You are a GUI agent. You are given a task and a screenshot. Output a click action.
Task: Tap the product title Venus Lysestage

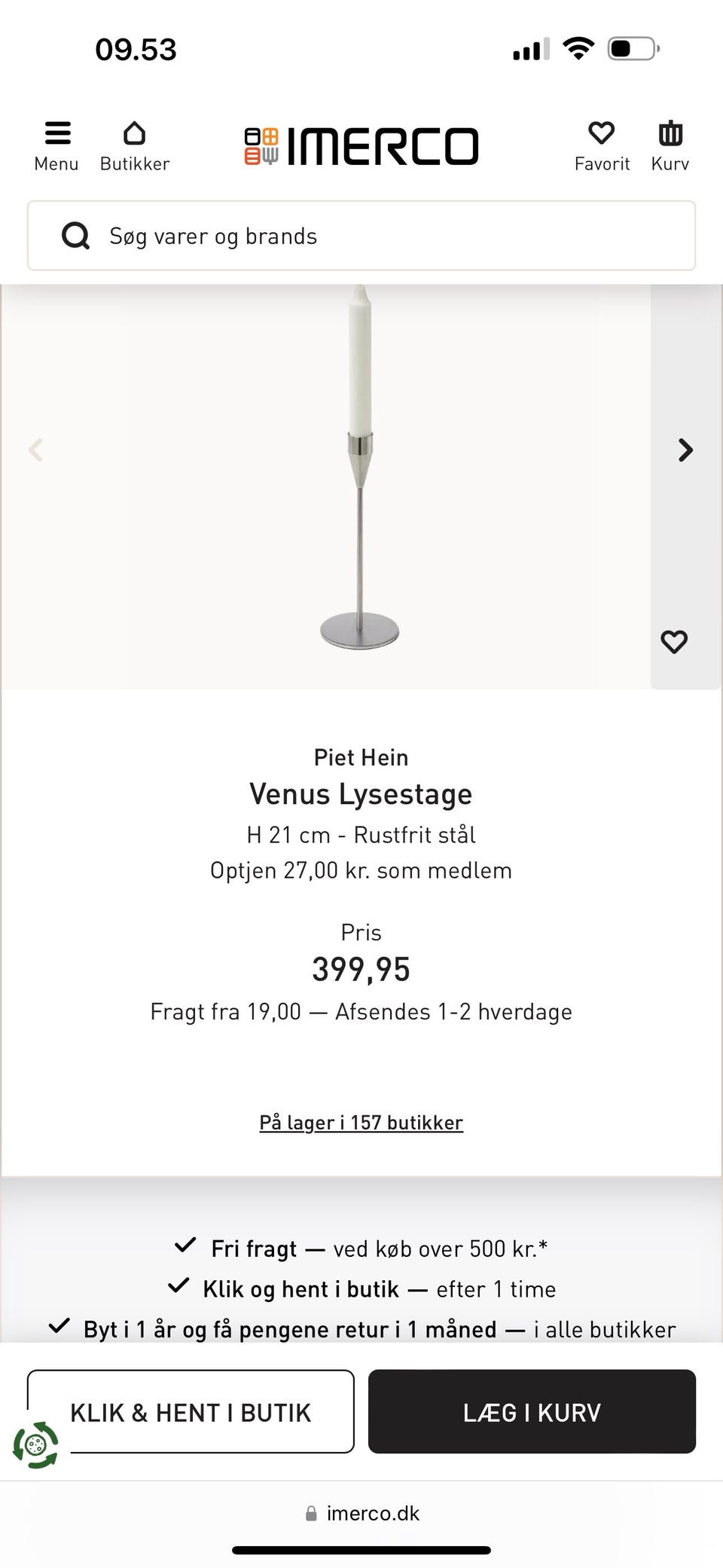point(361,793)
